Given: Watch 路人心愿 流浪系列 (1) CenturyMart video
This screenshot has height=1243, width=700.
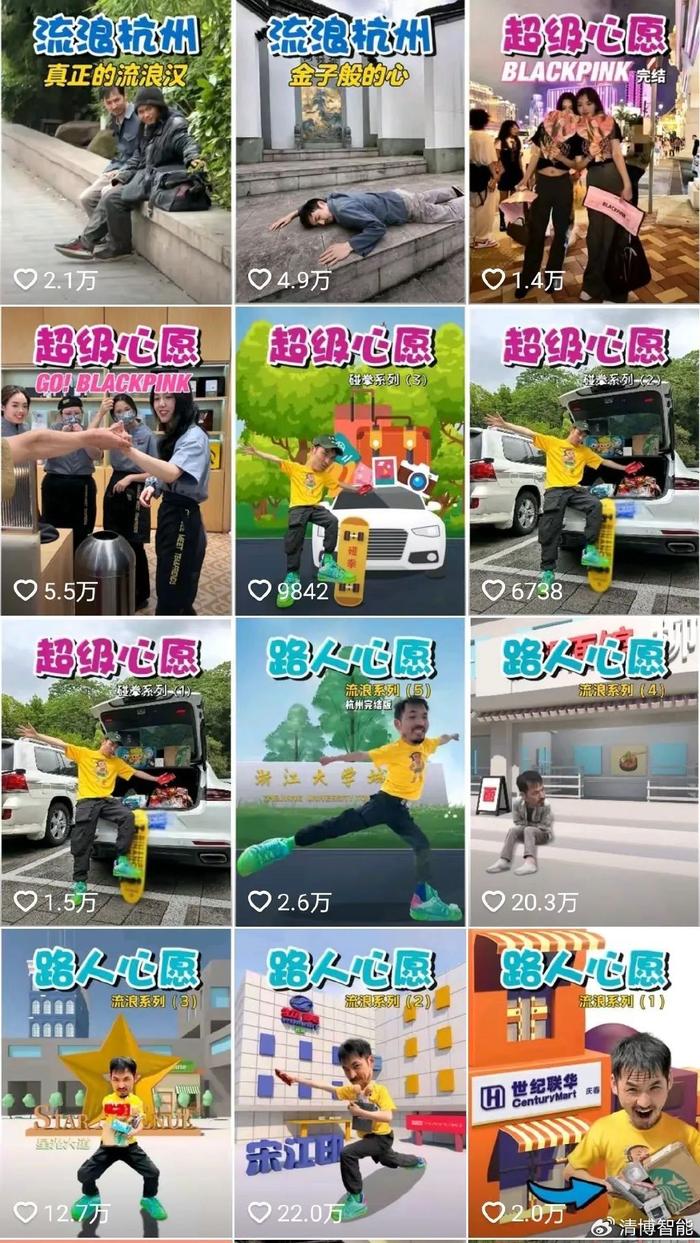Looking at the screenshot, I should [x=584, y=1083].
